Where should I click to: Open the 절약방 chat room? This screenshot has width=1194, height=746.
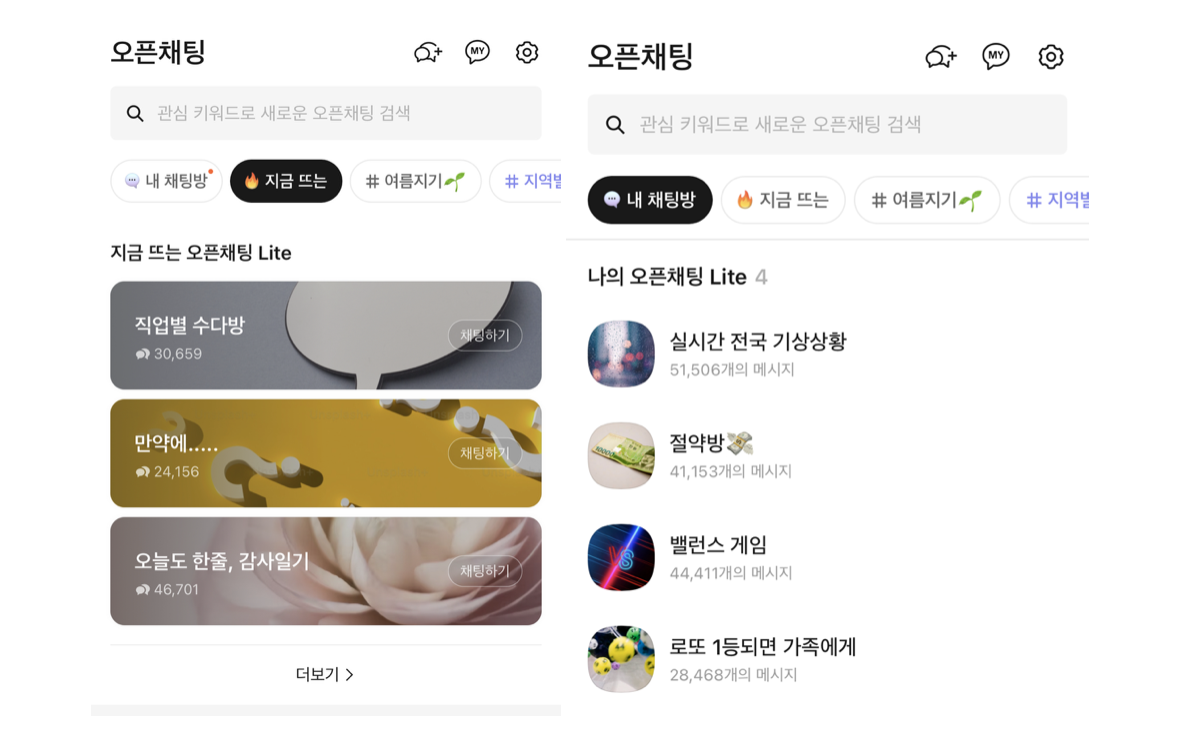pos(826,455)
